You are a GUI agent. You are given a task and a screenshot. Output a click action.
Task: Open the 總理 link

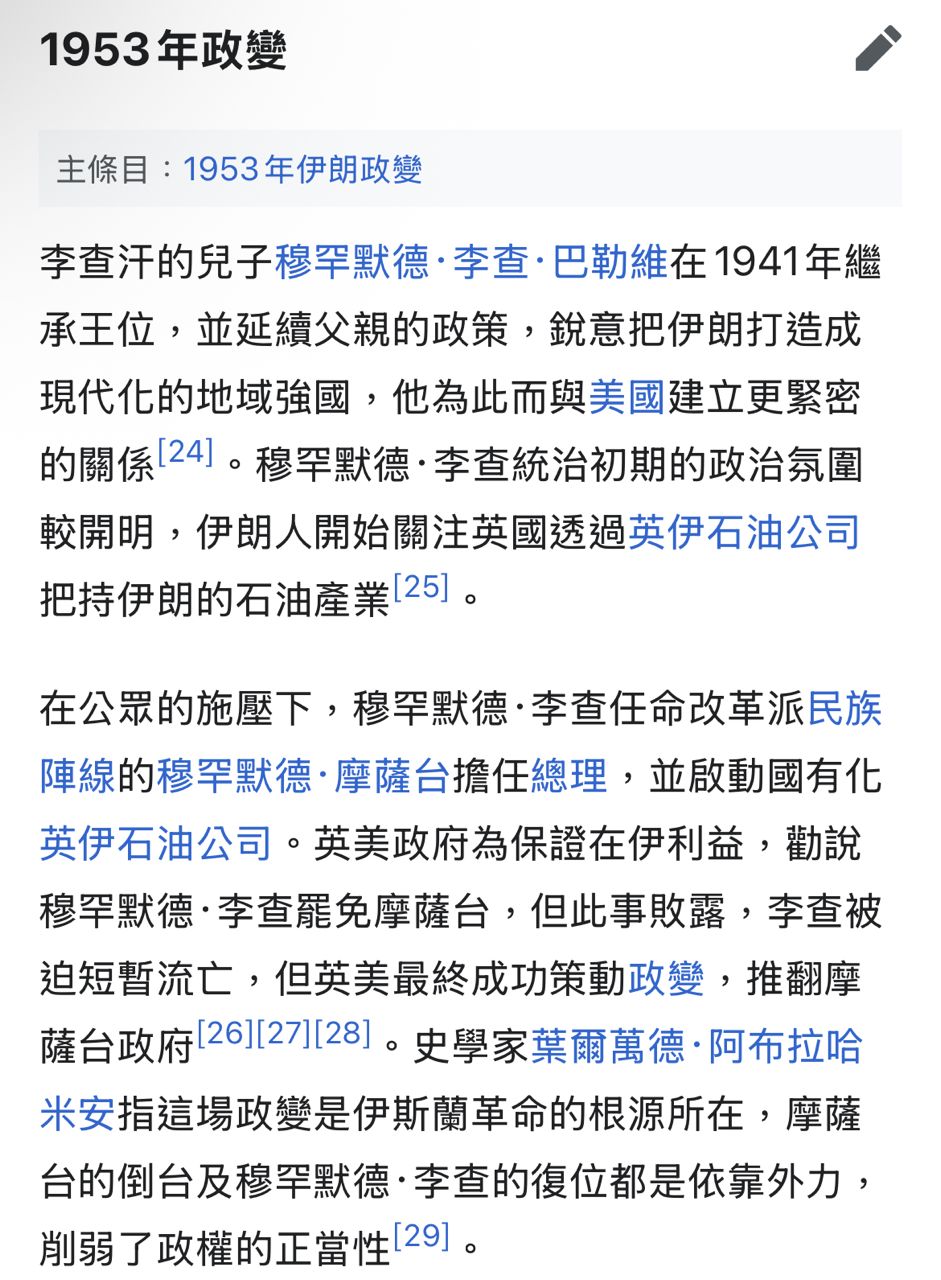[x=569, y=776]
